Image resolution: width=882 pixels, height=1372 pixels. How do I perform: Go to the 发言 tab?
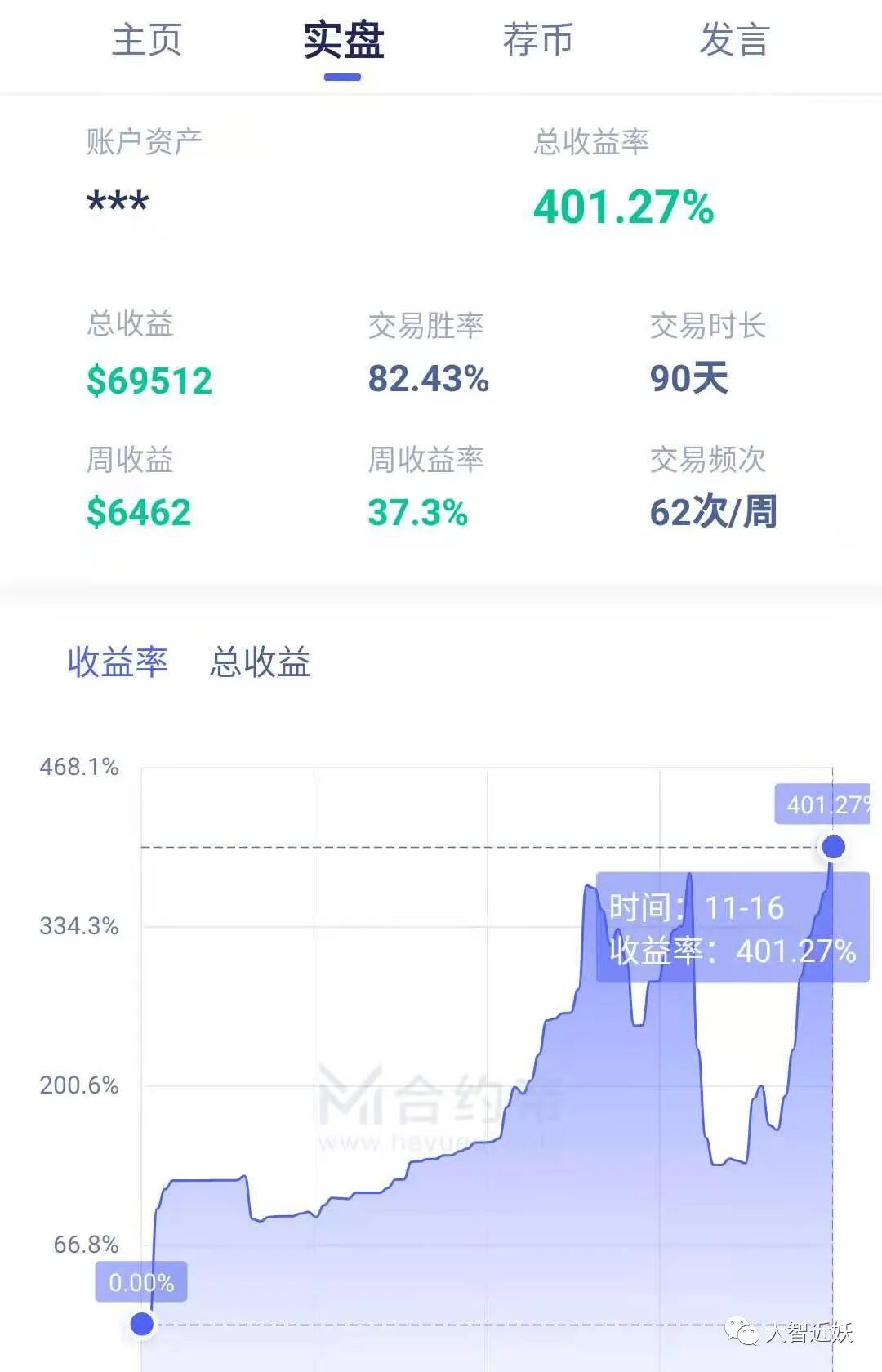(734, 40)
